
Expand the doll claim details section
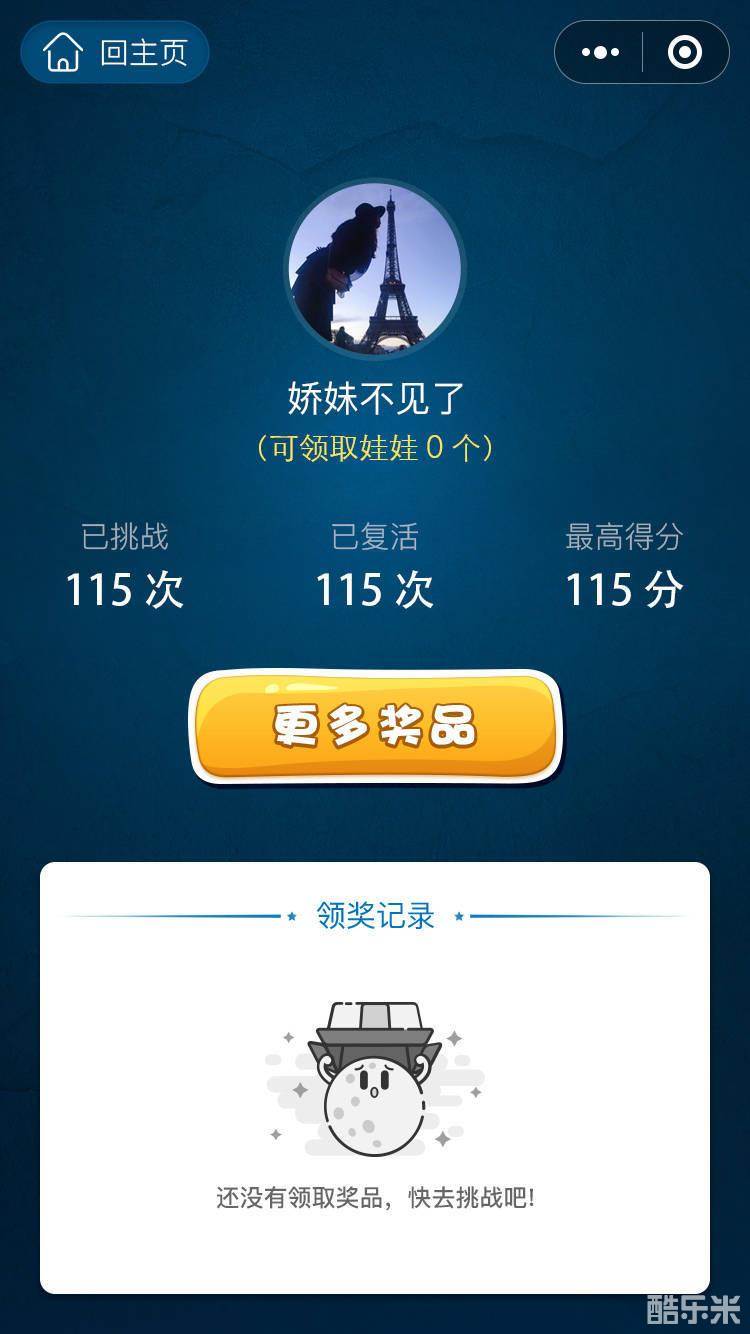coord(374,447)
